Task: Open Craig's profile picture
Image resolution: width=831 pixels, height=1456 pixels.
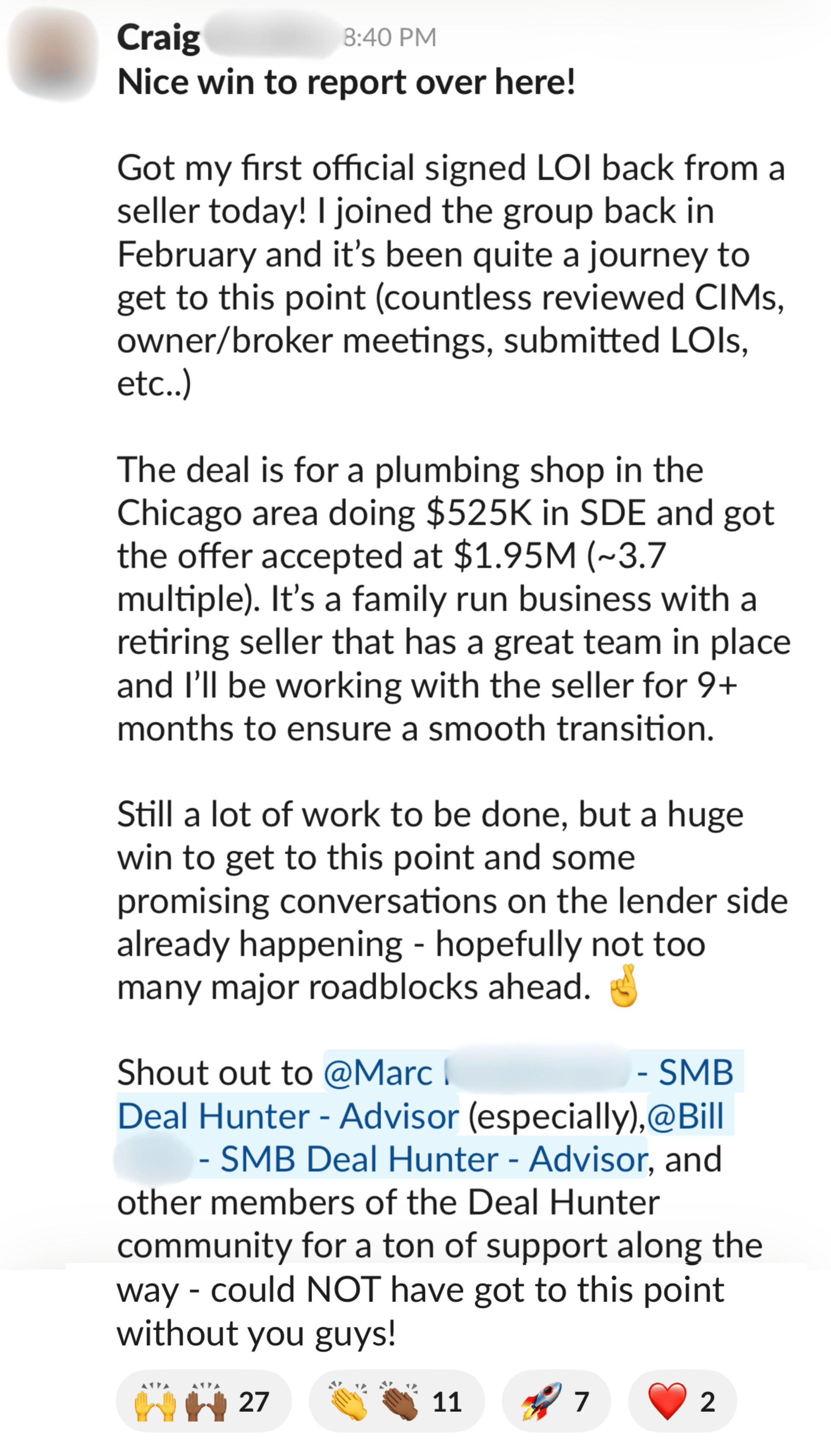Action: pos(53,53)
